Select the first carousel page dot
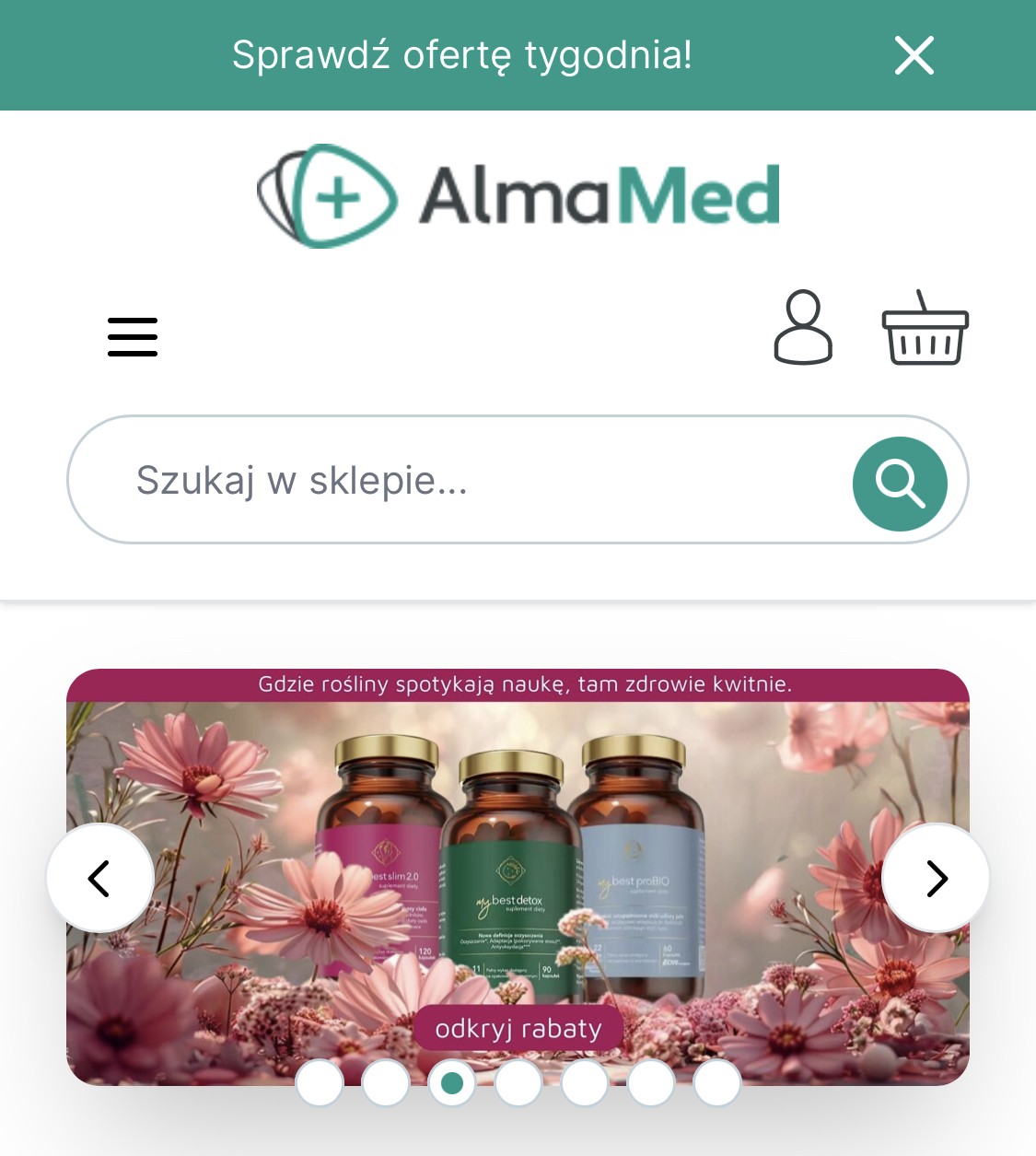 tap(320, 1083)
